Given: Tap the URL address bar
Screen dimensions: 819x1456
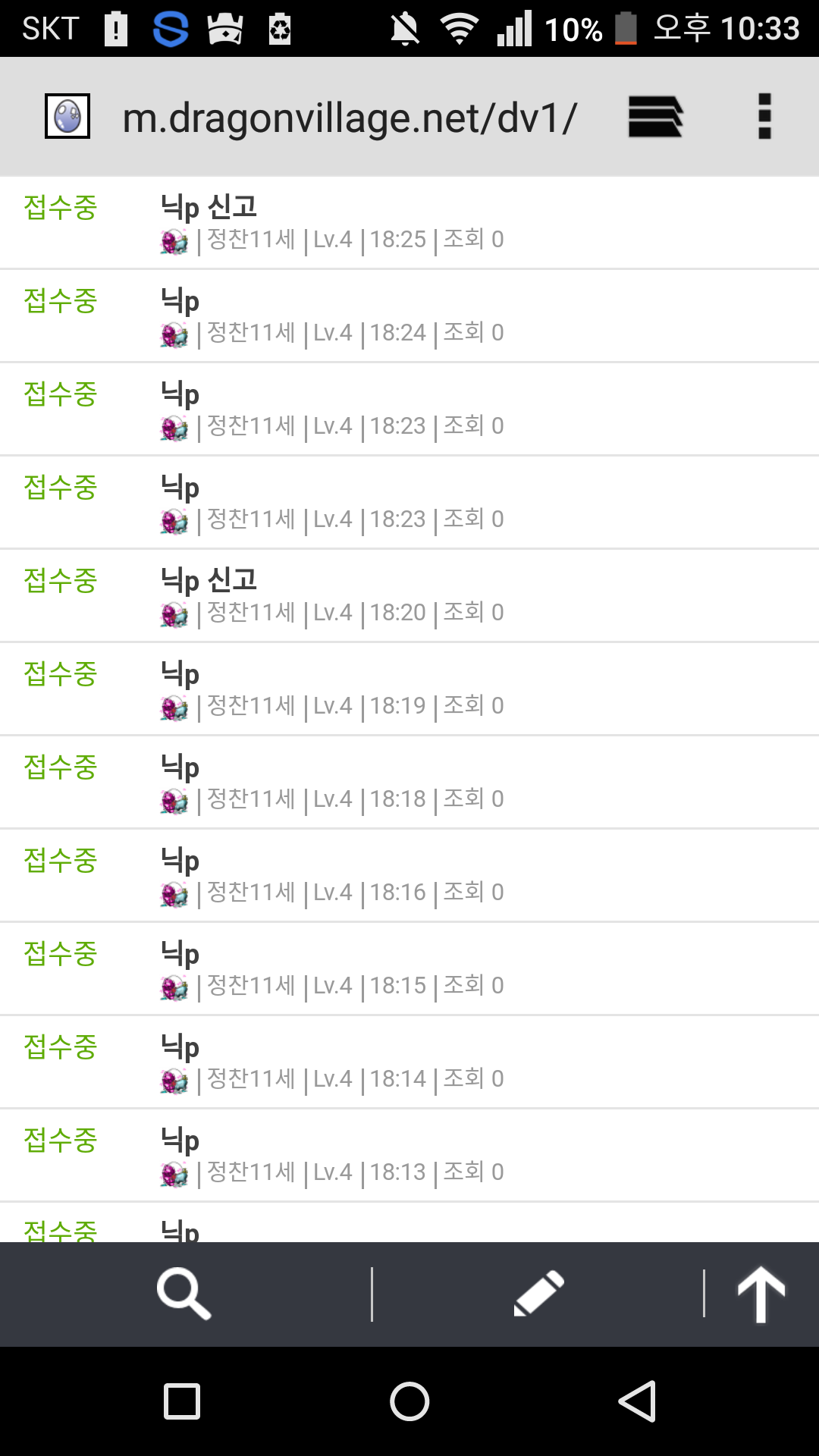Looking at the screenshot, I should pos(349,118).
